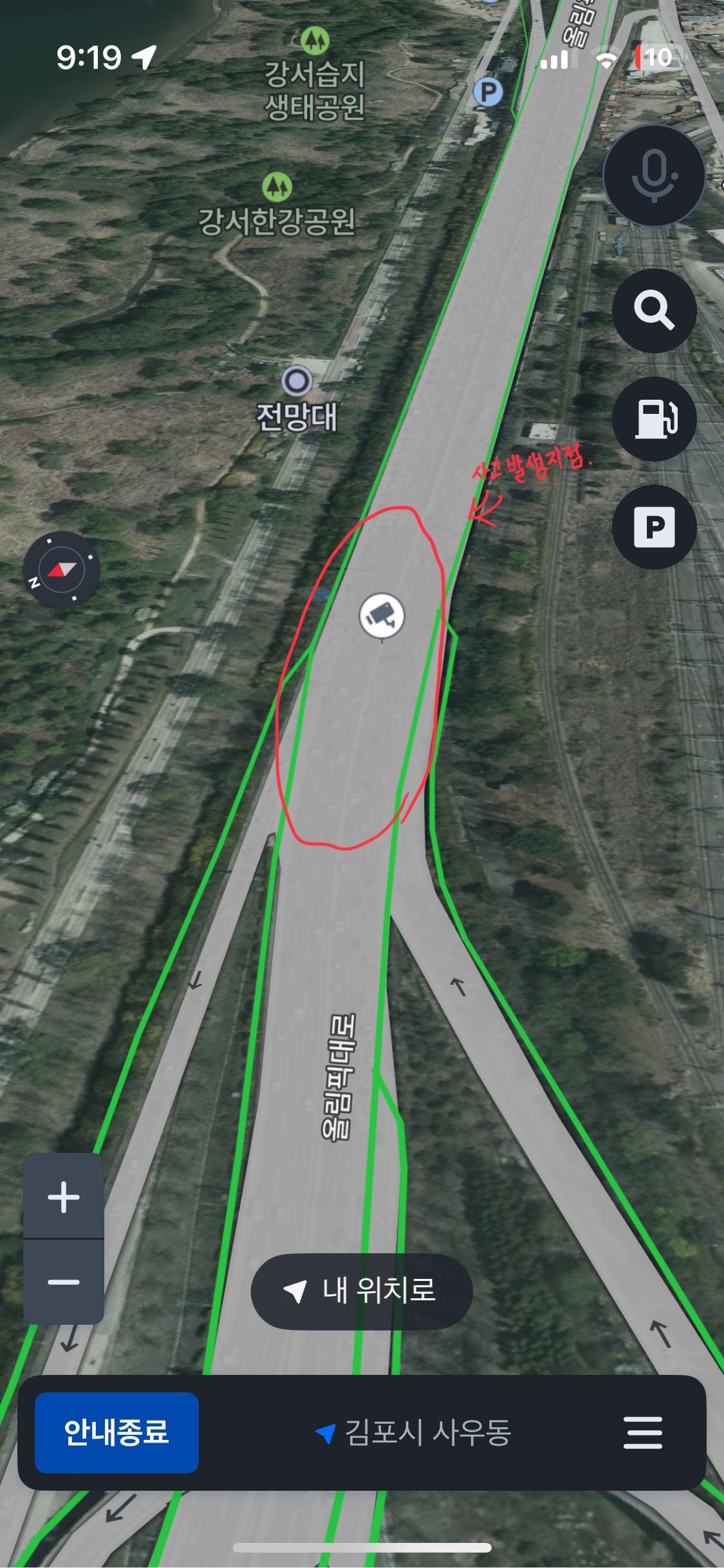Open destination 김포시 사우동 details
Screen dimensions: 724x1568
click(414, 1433)
